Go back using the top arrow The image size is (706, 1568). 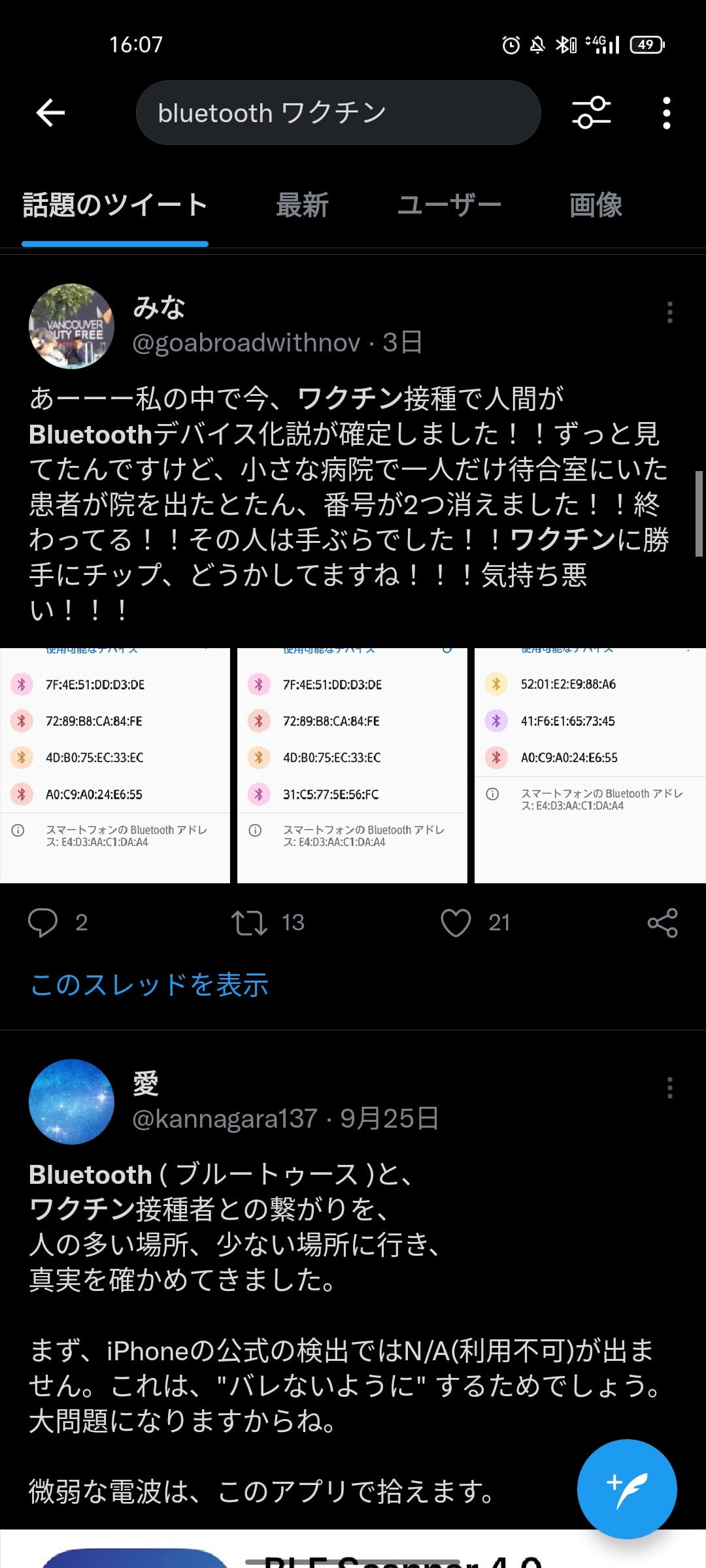[x=50, y=113]
